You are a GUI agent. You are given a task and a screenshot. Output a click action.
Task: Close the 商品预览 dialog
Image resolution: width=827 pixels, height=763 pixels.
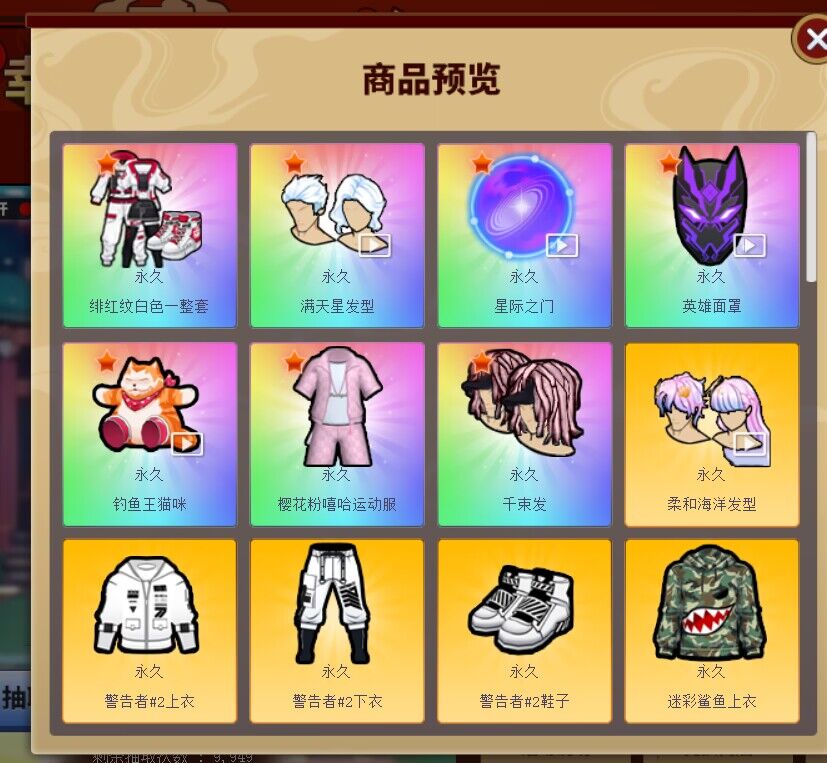click(814, 40)
